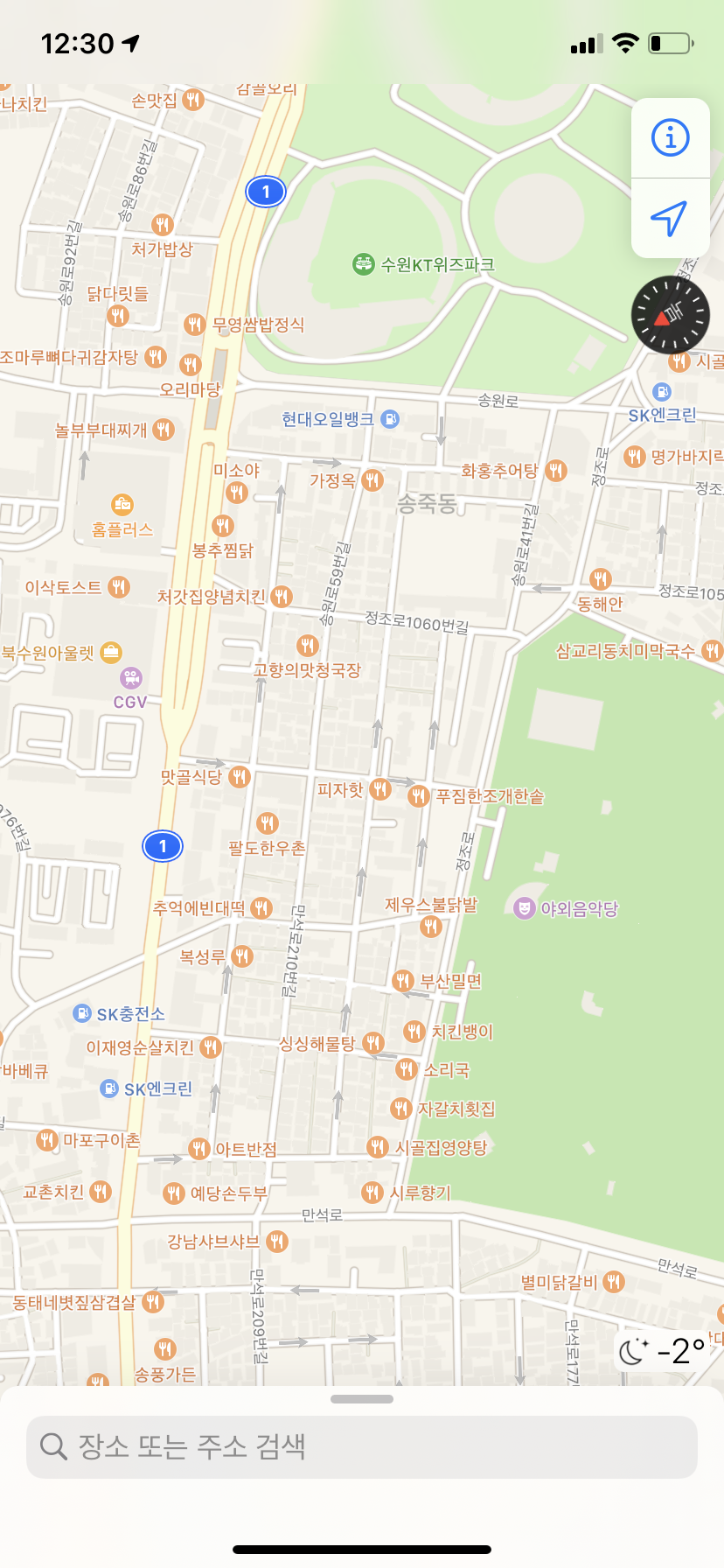724x1568 pixels.
Task: Open the 수원KT위즈파크 stadium marker
Action: tap(364, 263)
